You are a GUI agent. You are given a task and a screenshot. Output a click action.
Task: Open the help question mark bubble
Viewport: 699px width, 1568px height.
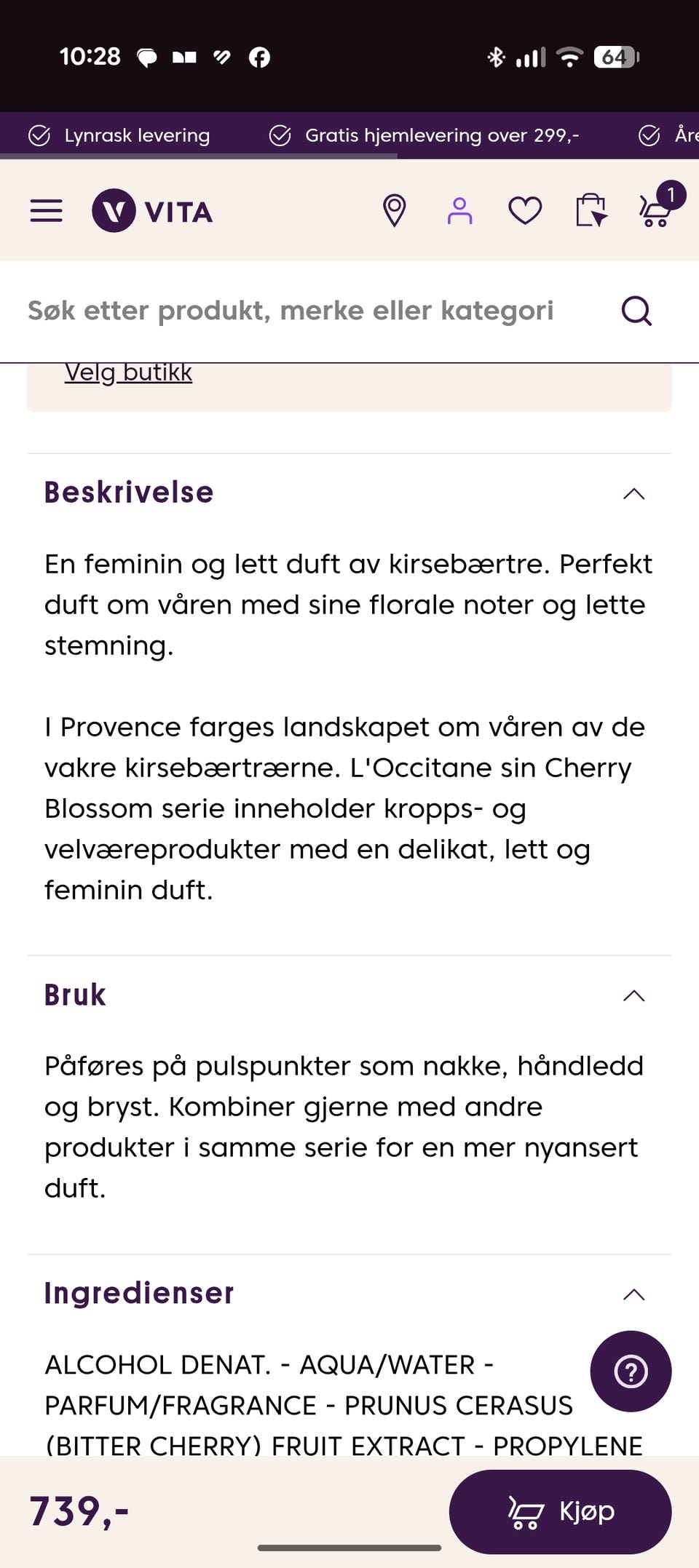tap(631, 1369)
